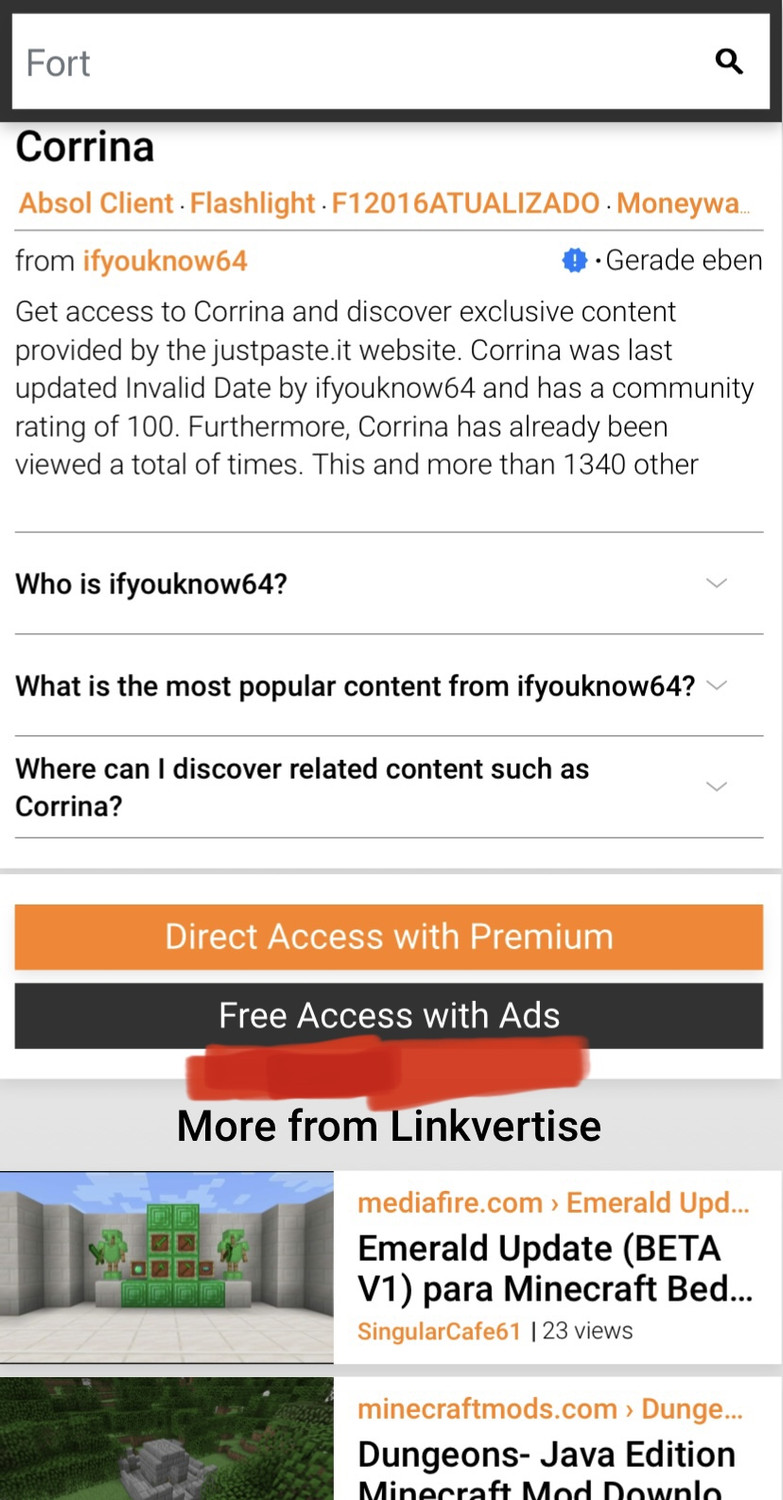Expand "Who is ifyouknow64?" question
This screenshot has height=1500, width=783.
click(x=389, y=583)
